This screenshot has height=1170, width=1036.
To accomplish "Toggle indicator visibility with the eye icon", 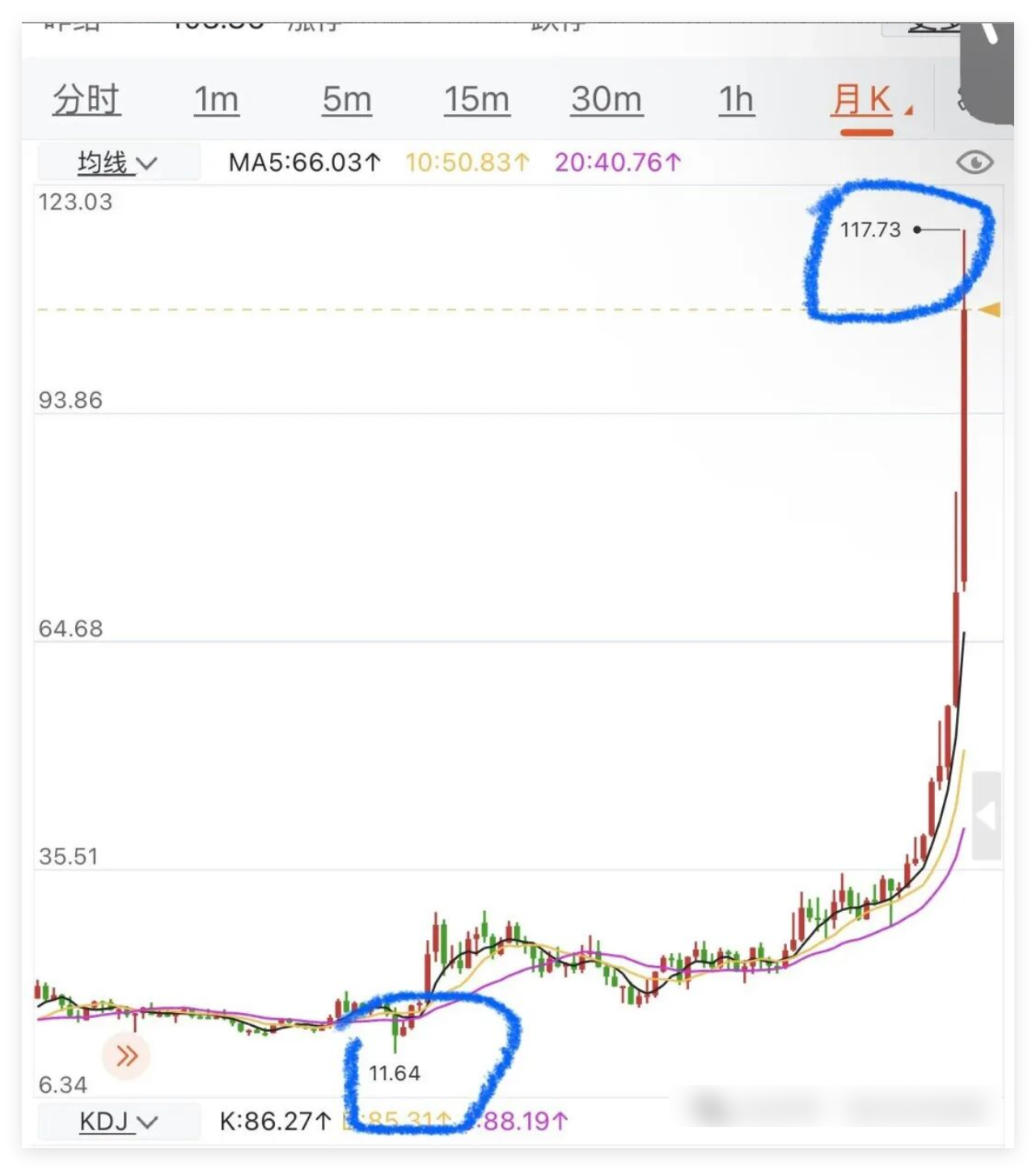I will pos(975,163).
